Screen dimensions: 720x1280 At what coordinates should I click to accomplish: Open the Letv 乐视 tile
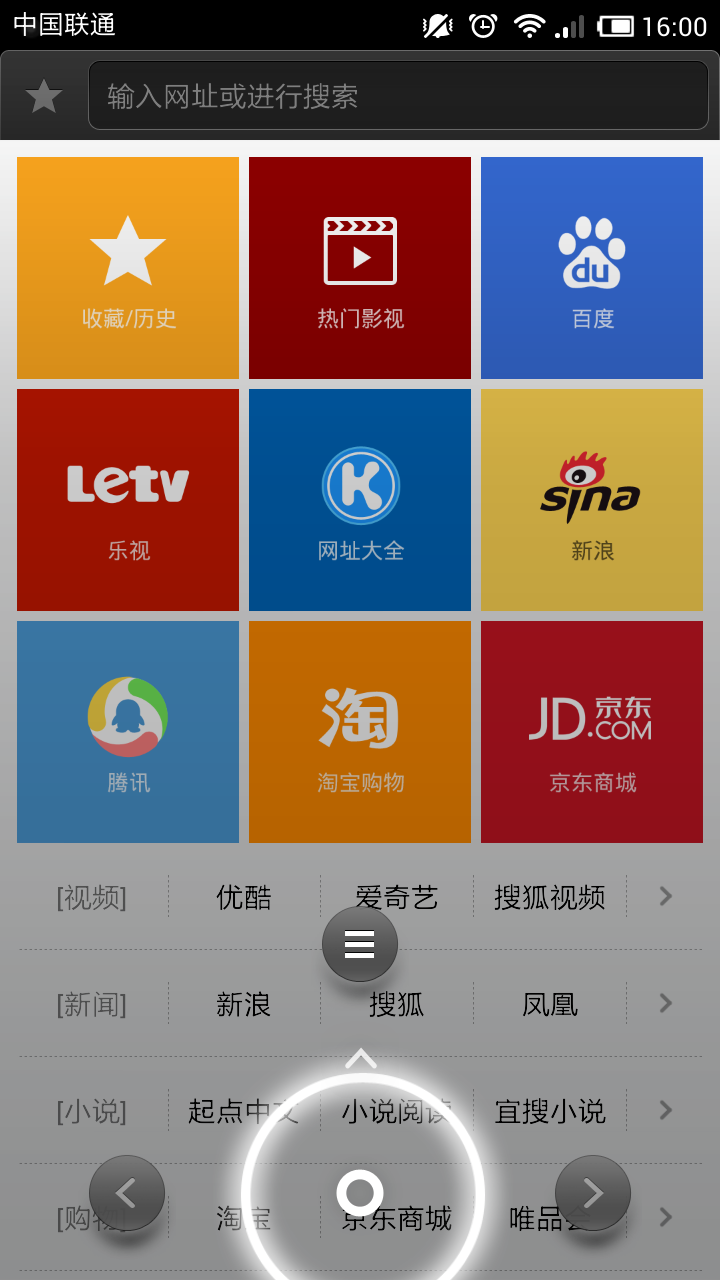[128, 500]
